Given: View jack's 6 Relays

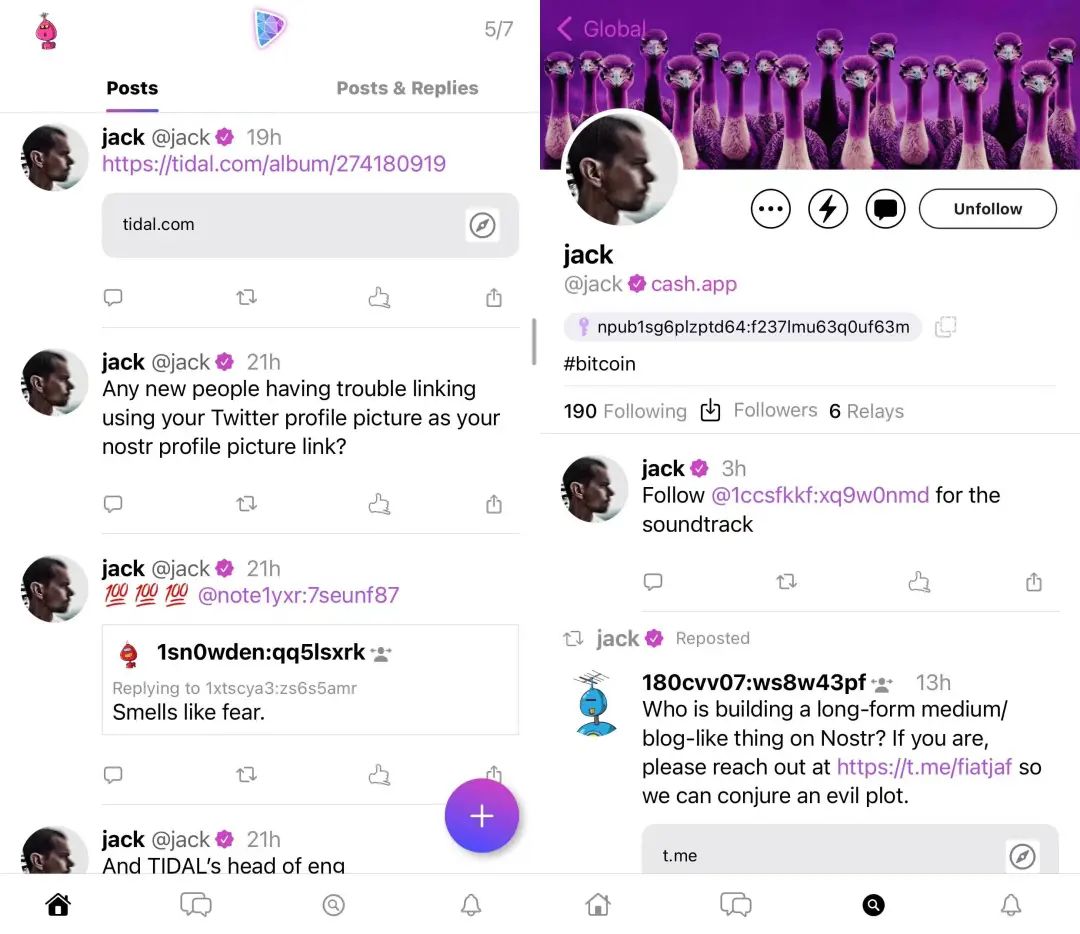Looking at the screenshot, I should (866, 411).
